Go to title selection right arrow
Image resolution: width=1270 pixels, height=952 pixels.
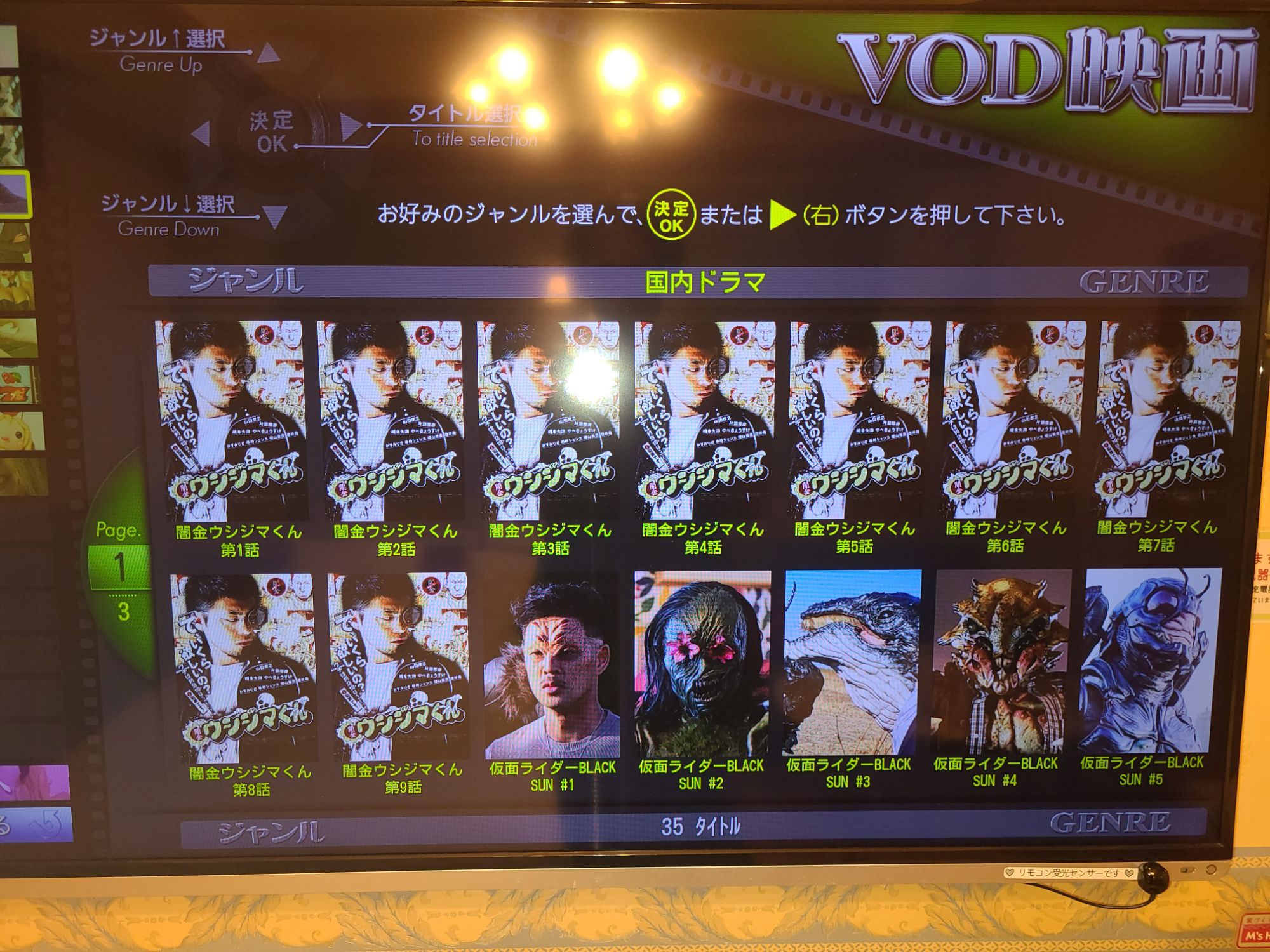pos(351,127)
